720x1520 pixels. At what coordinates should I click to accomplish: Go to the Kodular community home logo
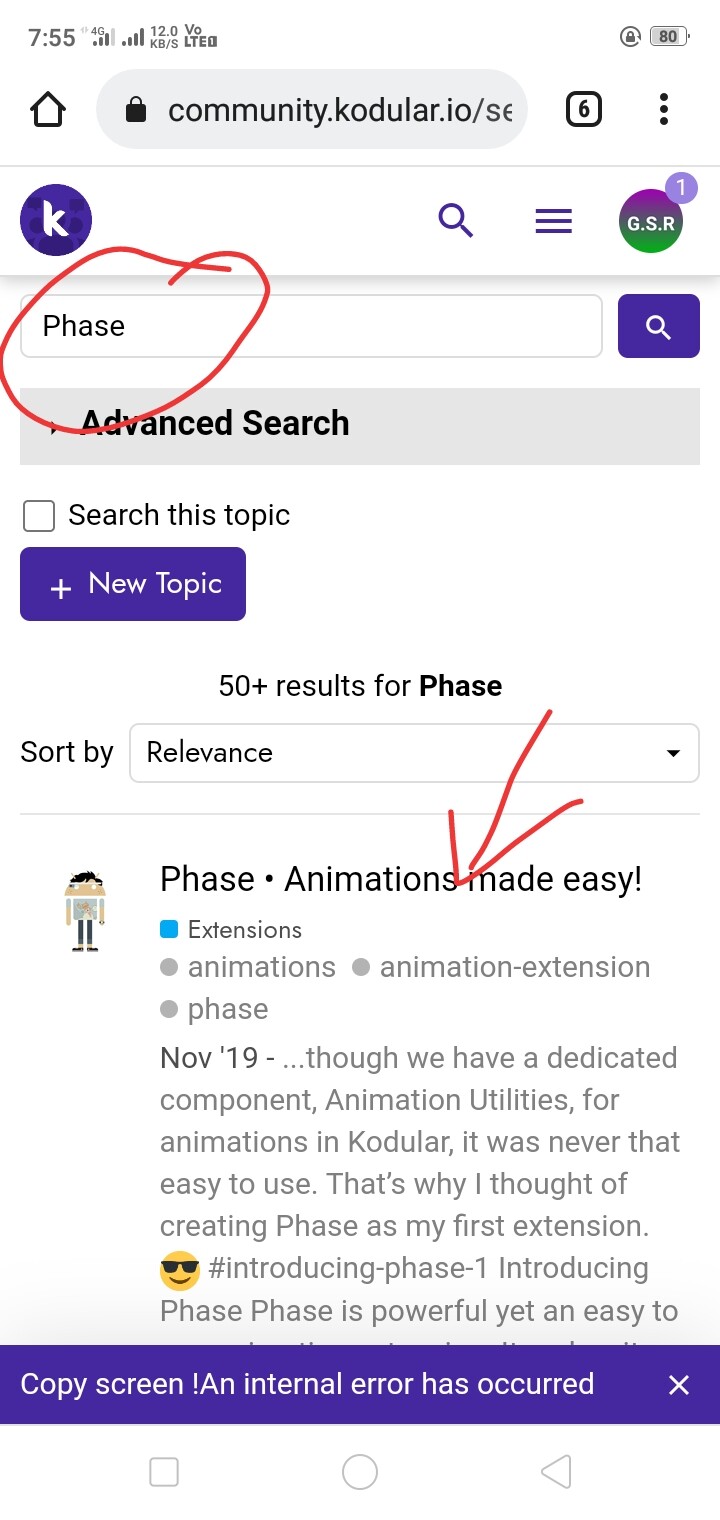click(56, 220)
